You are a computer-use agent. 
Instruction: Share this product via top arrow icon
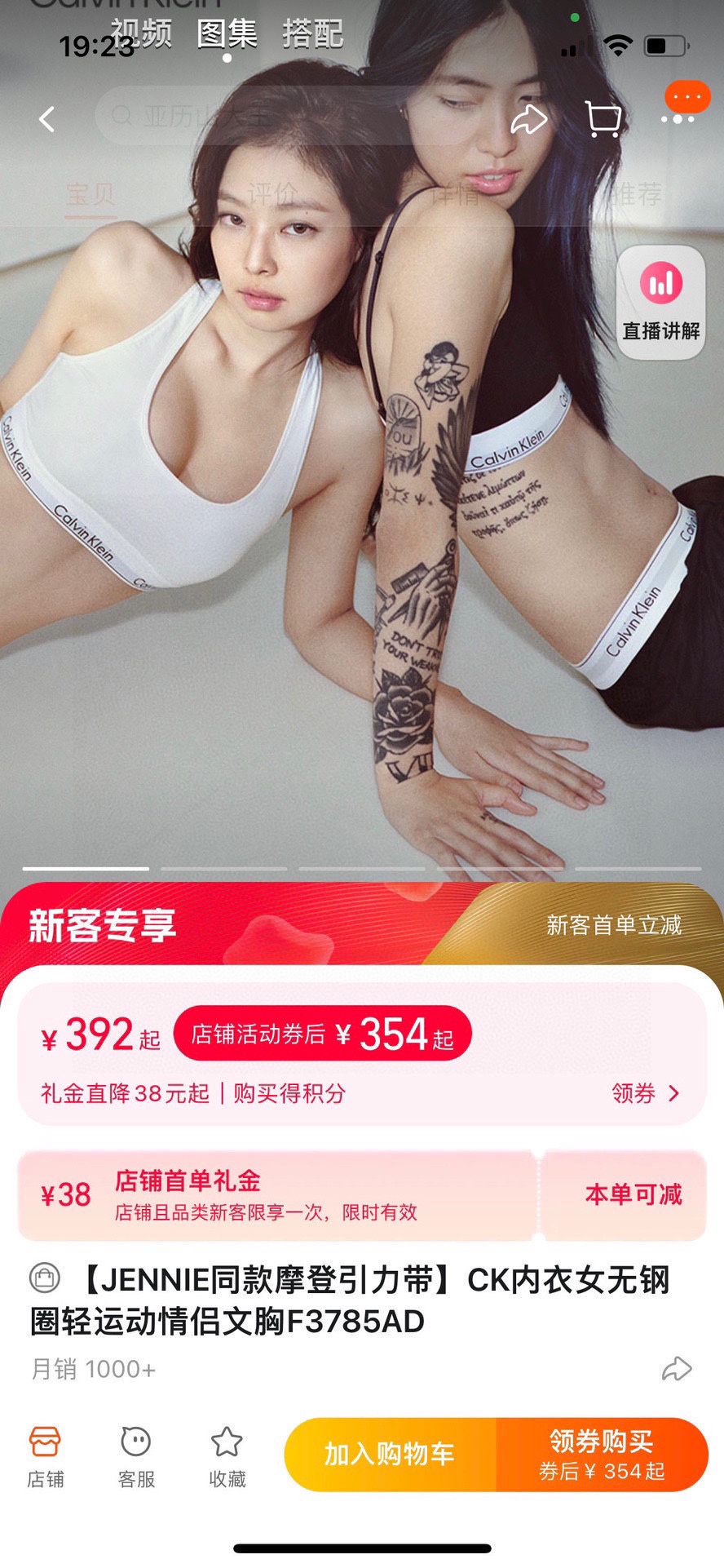[x=528, y=119]
